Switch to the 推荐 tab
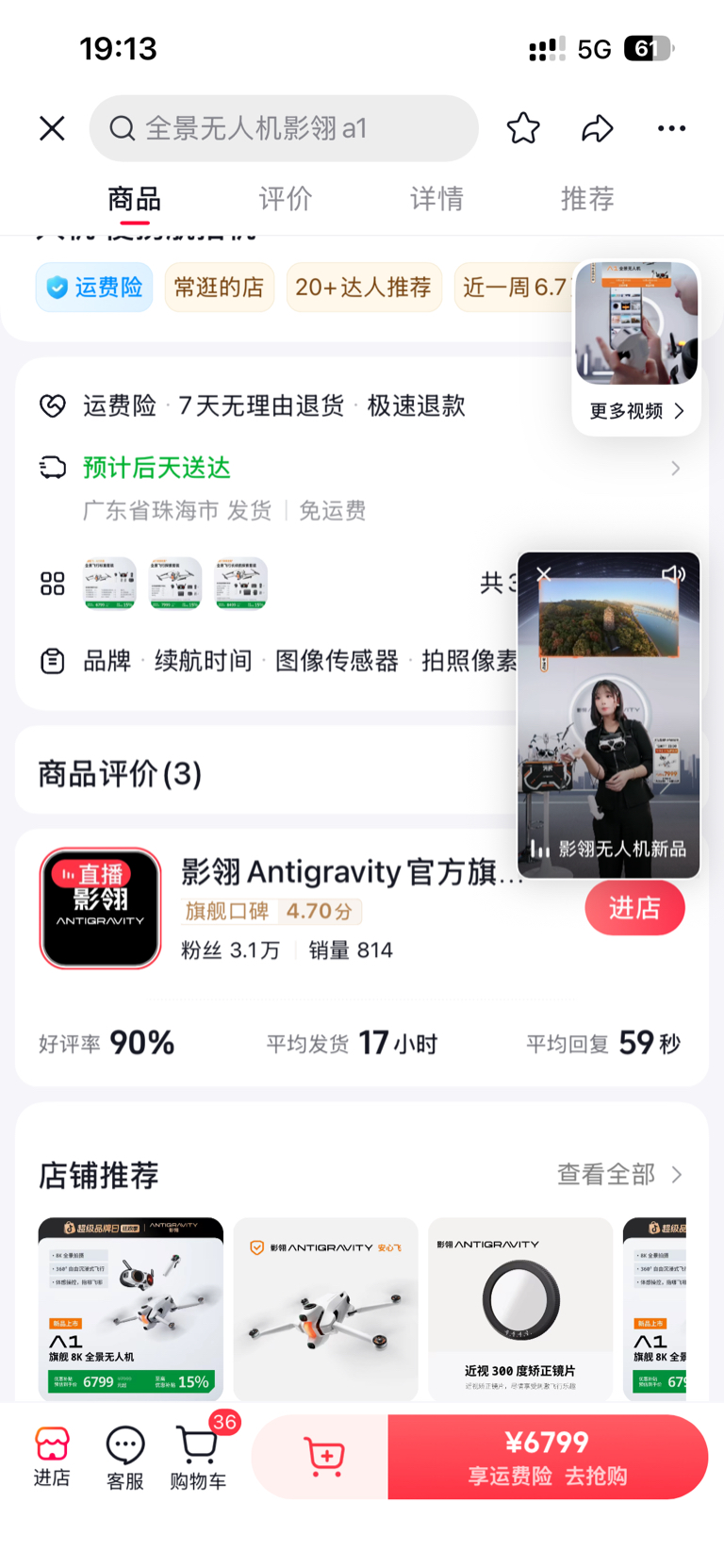Viewport: 724px width, 1568px height. (x=587, y=198)
